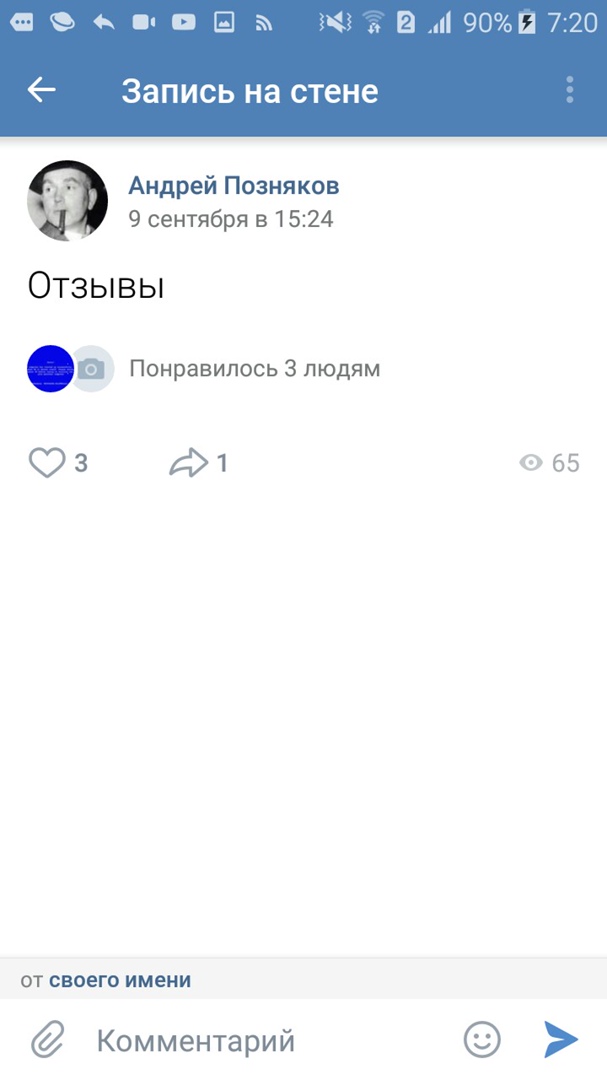
Task: Attach a file to the comment
Action: 47,1040
